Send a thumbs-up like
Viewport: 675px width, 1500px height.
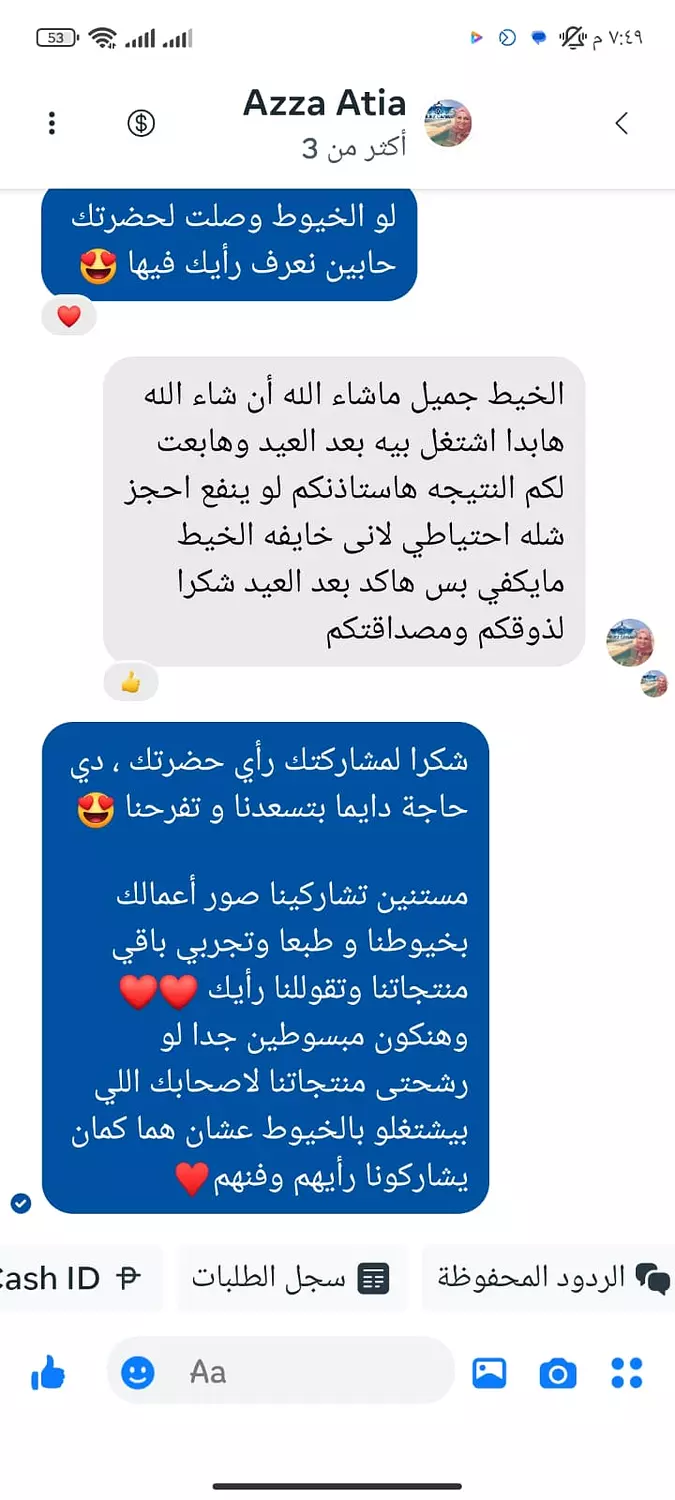[48, 1373]
